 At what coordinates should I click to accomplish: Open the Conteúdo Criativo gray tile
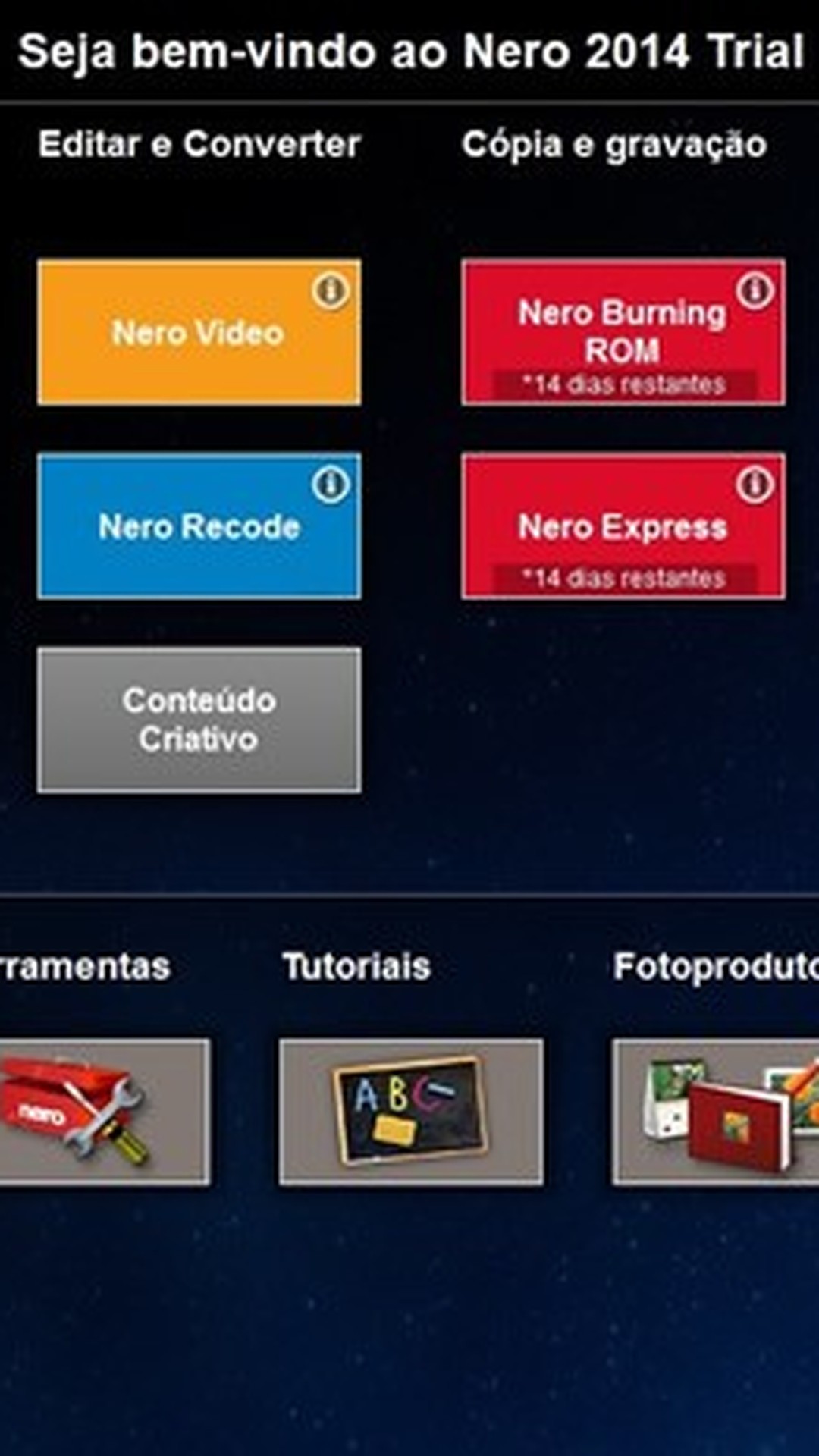(x=199, y=719)
